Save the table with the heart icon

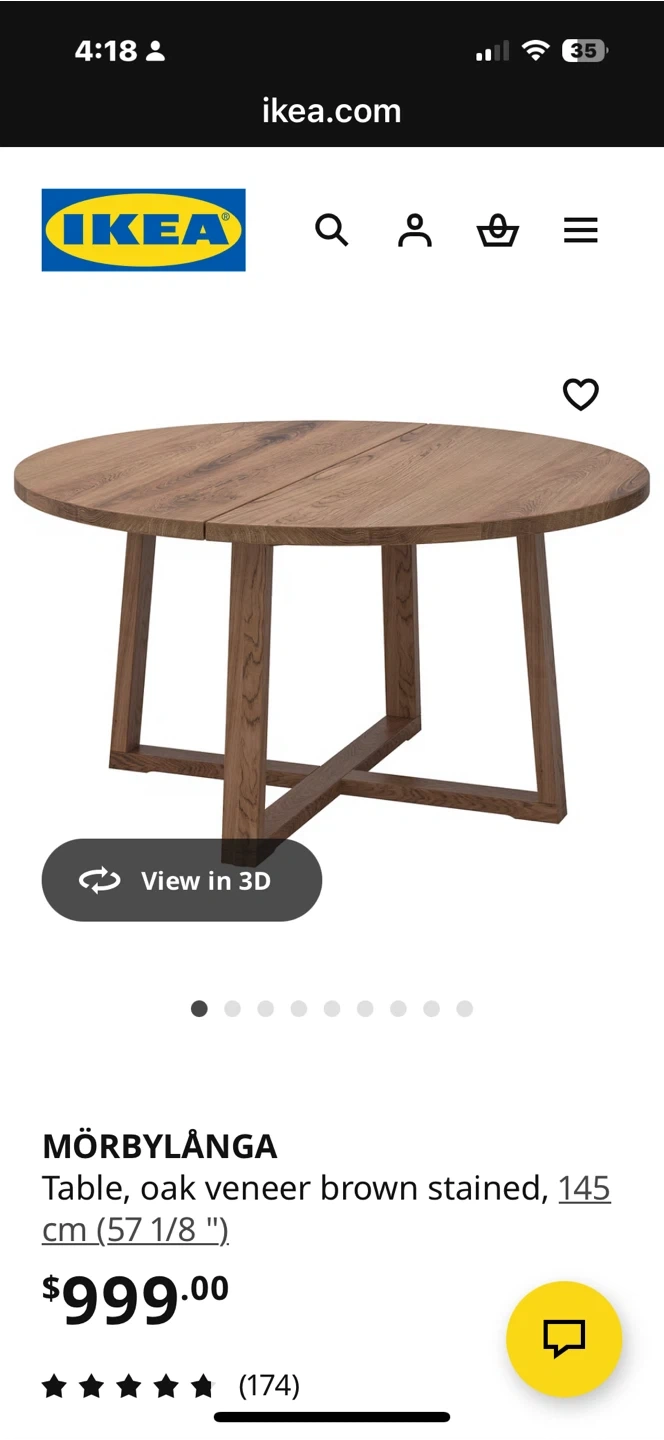pos(580,395)
